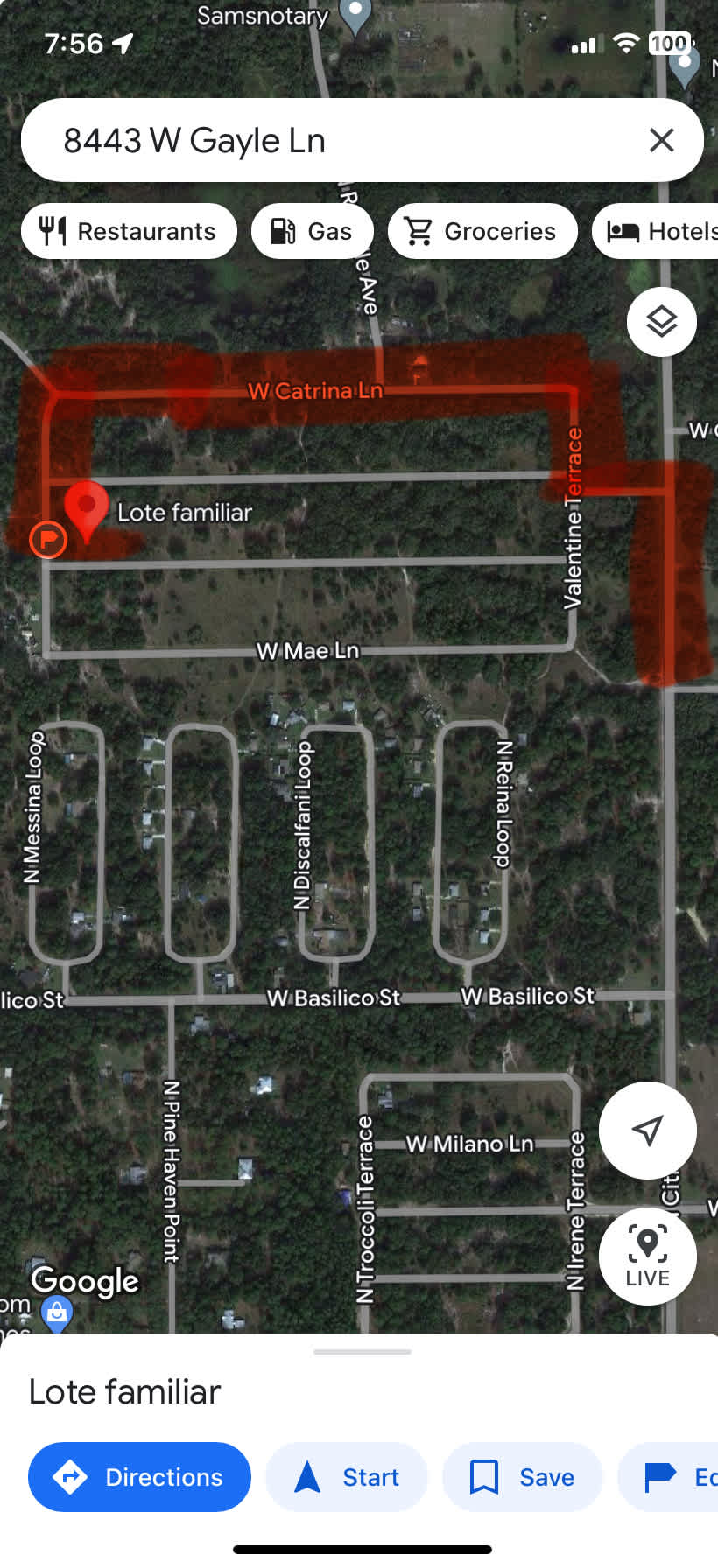
Task: Expand the Lote familiar bottom sheet handle
Action: (x=362, y=1352)
